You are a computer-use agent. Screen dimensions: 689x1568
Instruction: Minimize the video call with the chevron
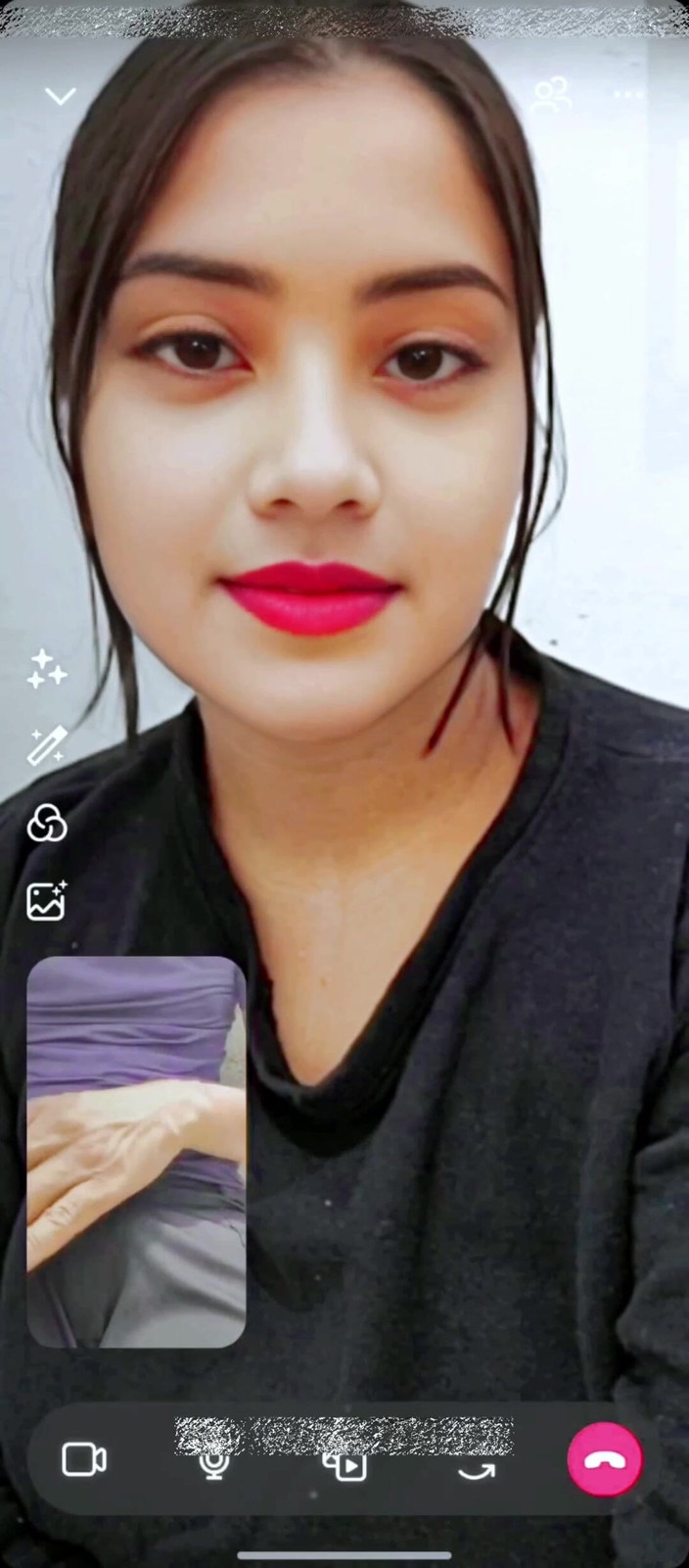61,96
